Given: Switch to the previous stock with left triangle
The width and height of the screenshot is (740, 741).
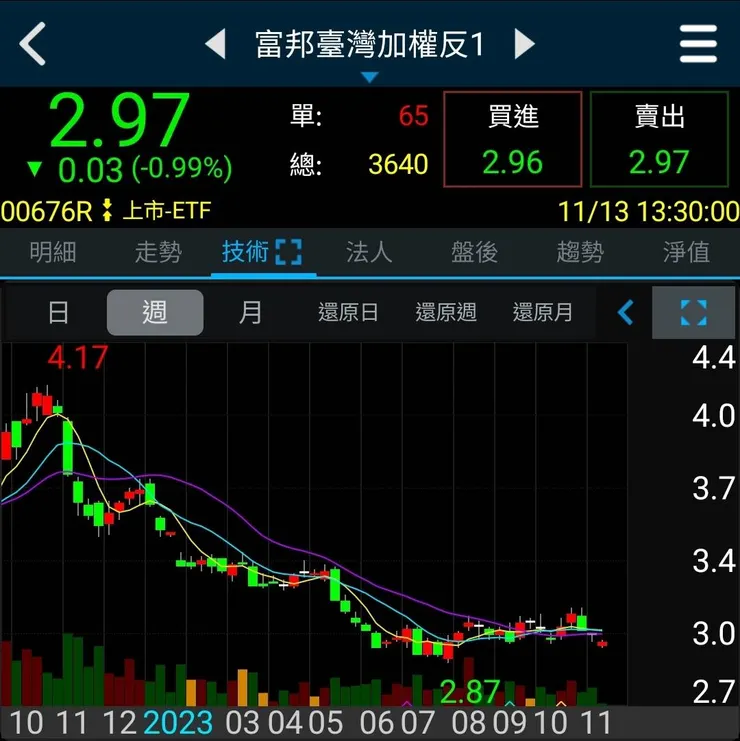Looking at the screenshot, I should coord(215,44).
